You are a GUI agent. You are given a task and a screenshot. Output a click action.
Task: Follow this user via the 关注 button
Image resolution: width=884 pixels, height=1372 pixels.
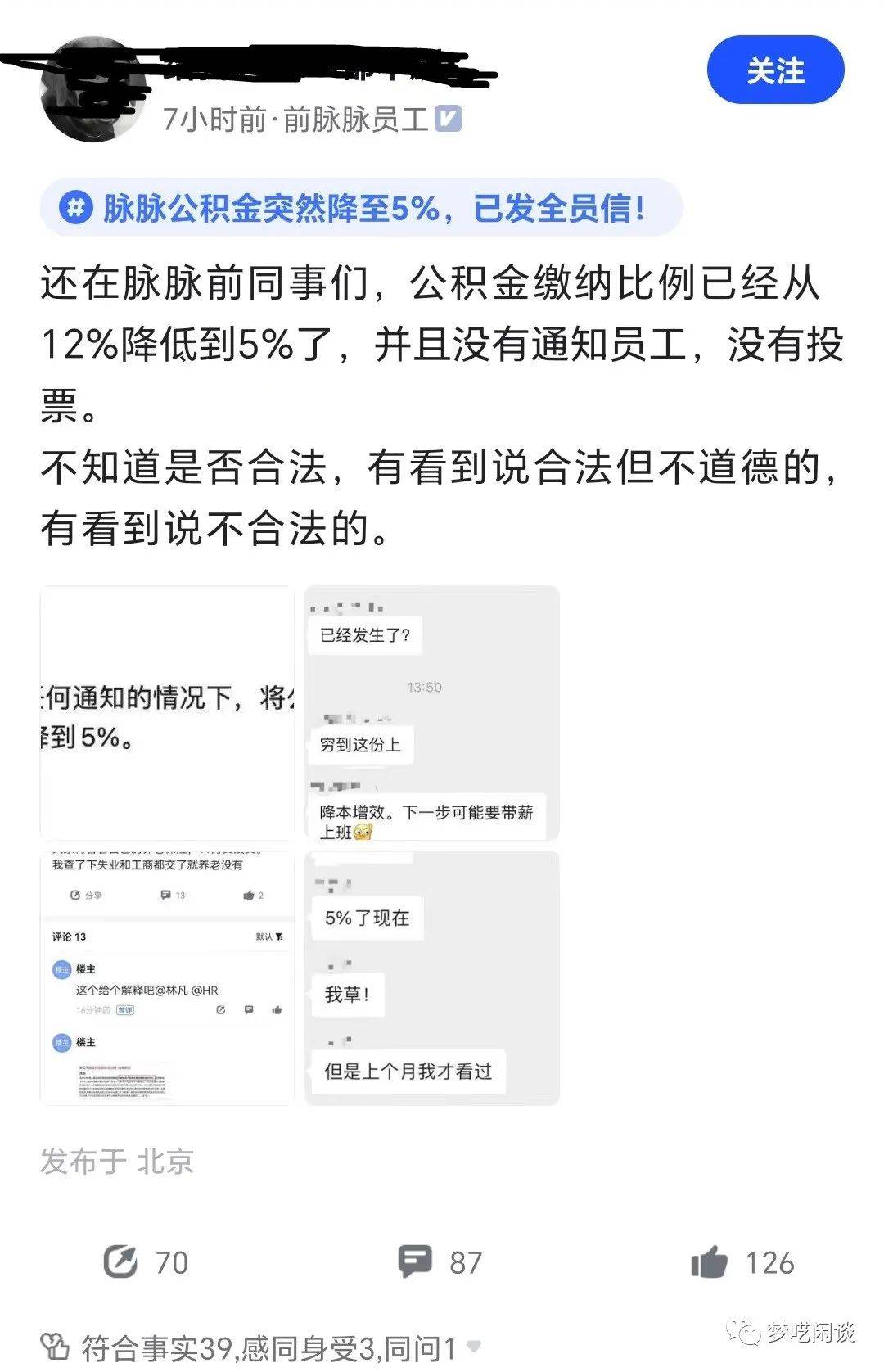click(774, 70)
